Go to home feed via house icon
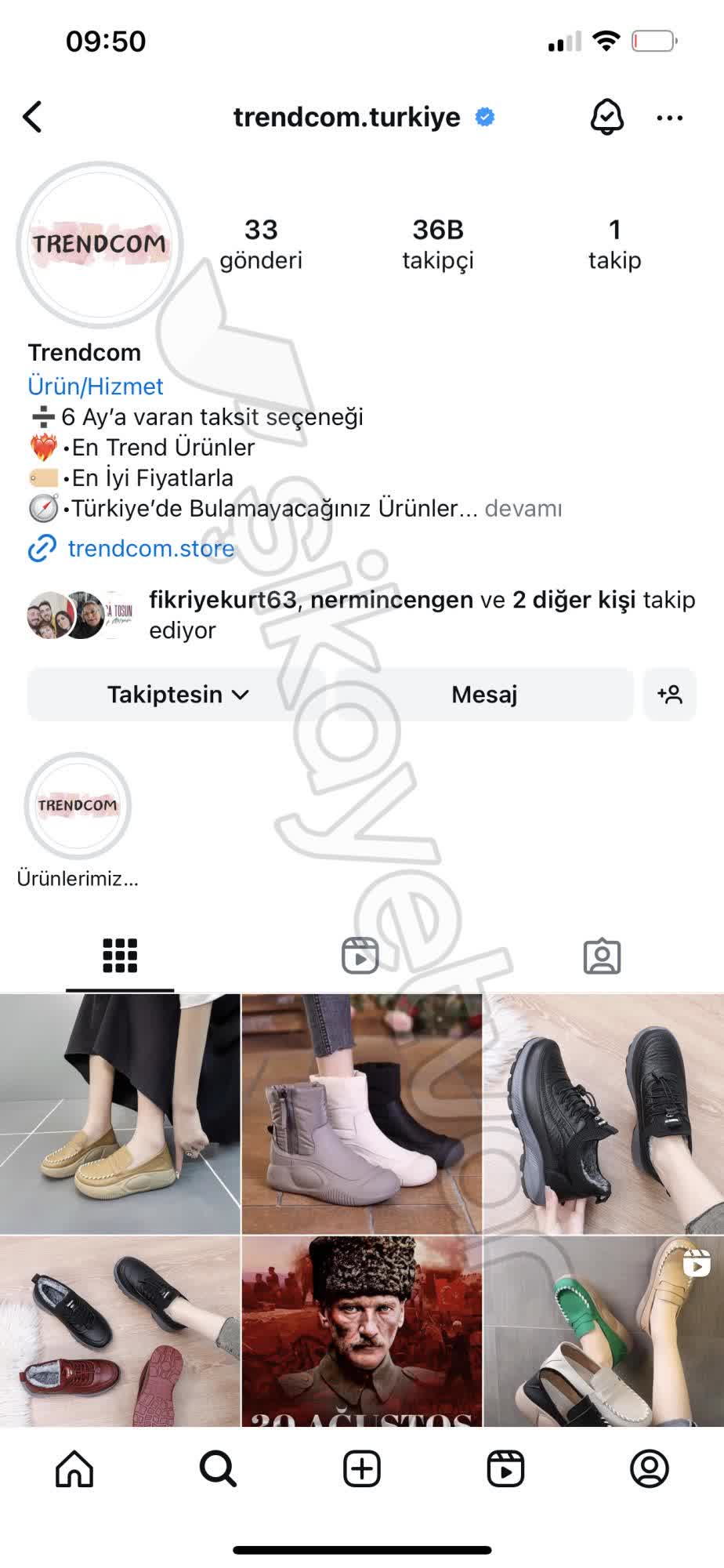 coord(74,1470)
